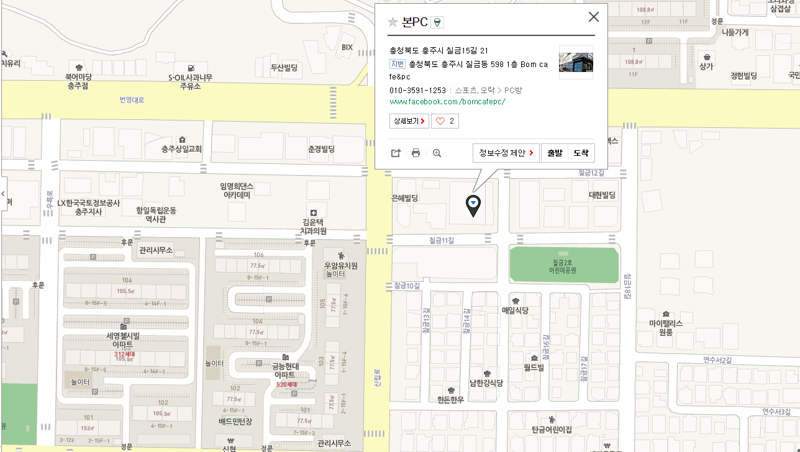
Task: Close the 본PC info popup
Action: (593, 17)
